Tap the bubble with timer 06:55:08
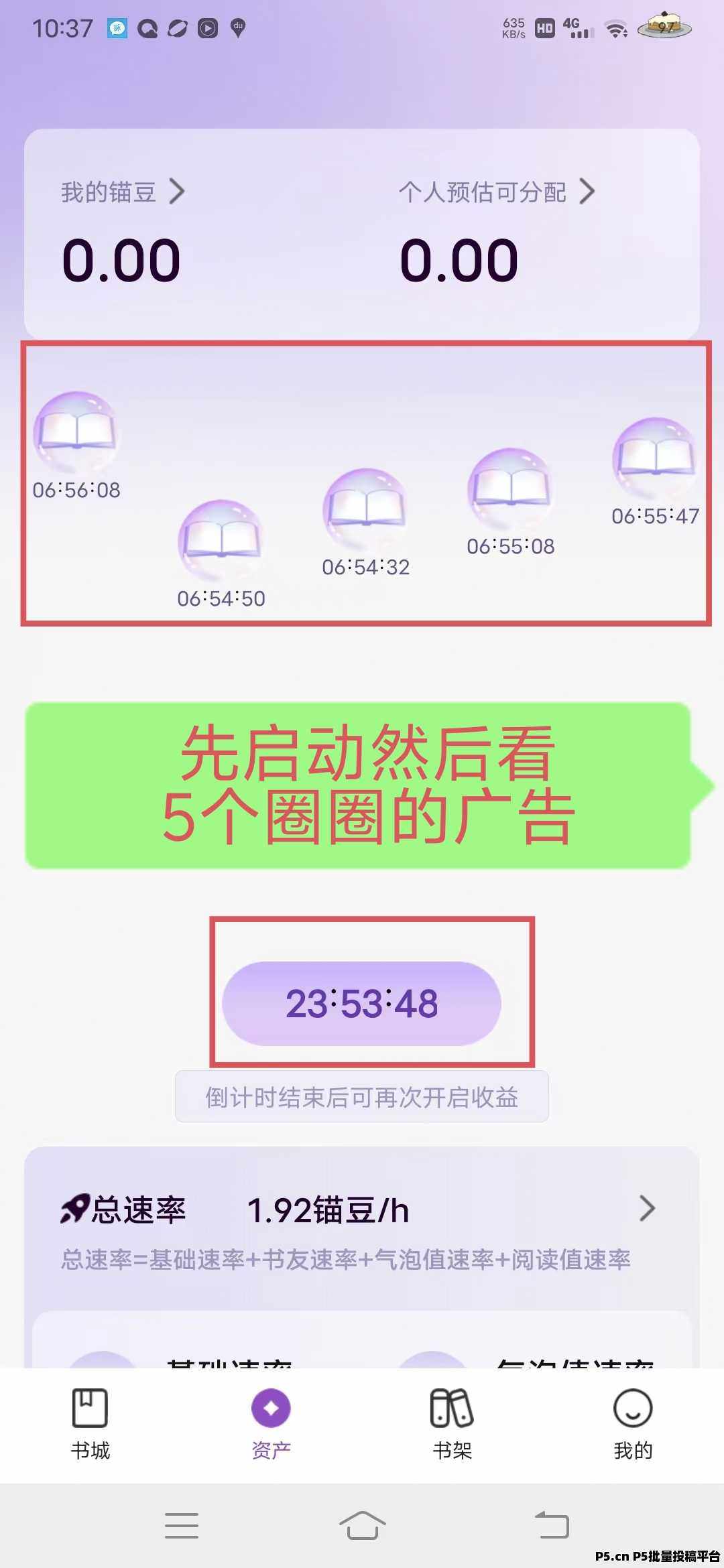 point(510,489)
